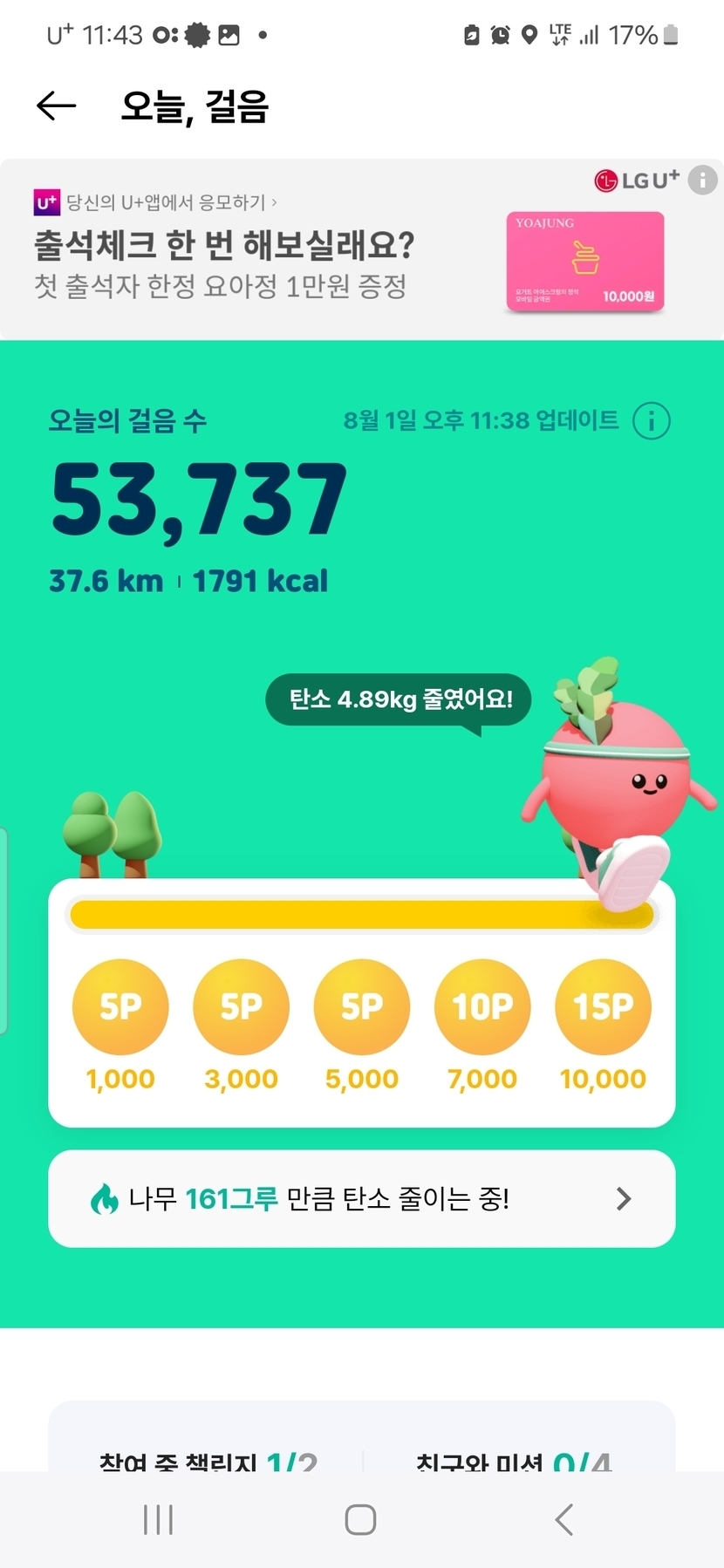The width and height of the screenshot is (724, 1568).
Task: Open the ad info icon beside LG U+
Action: (702, 181)
